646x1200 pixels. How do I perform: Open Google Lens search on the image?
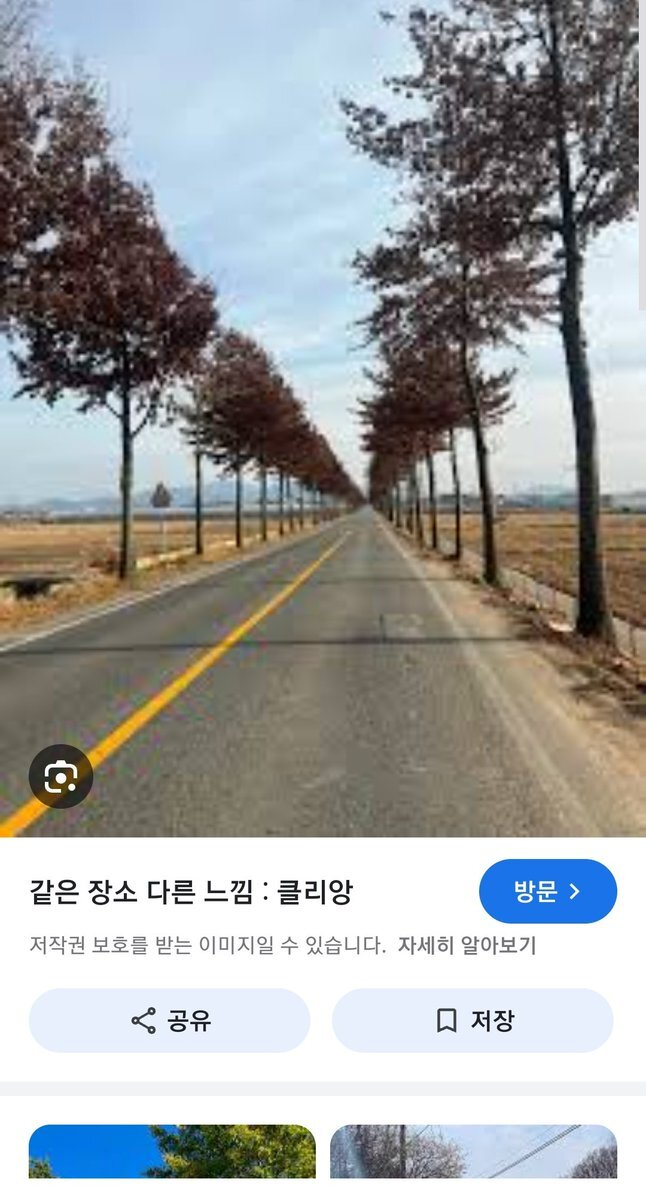61,777
